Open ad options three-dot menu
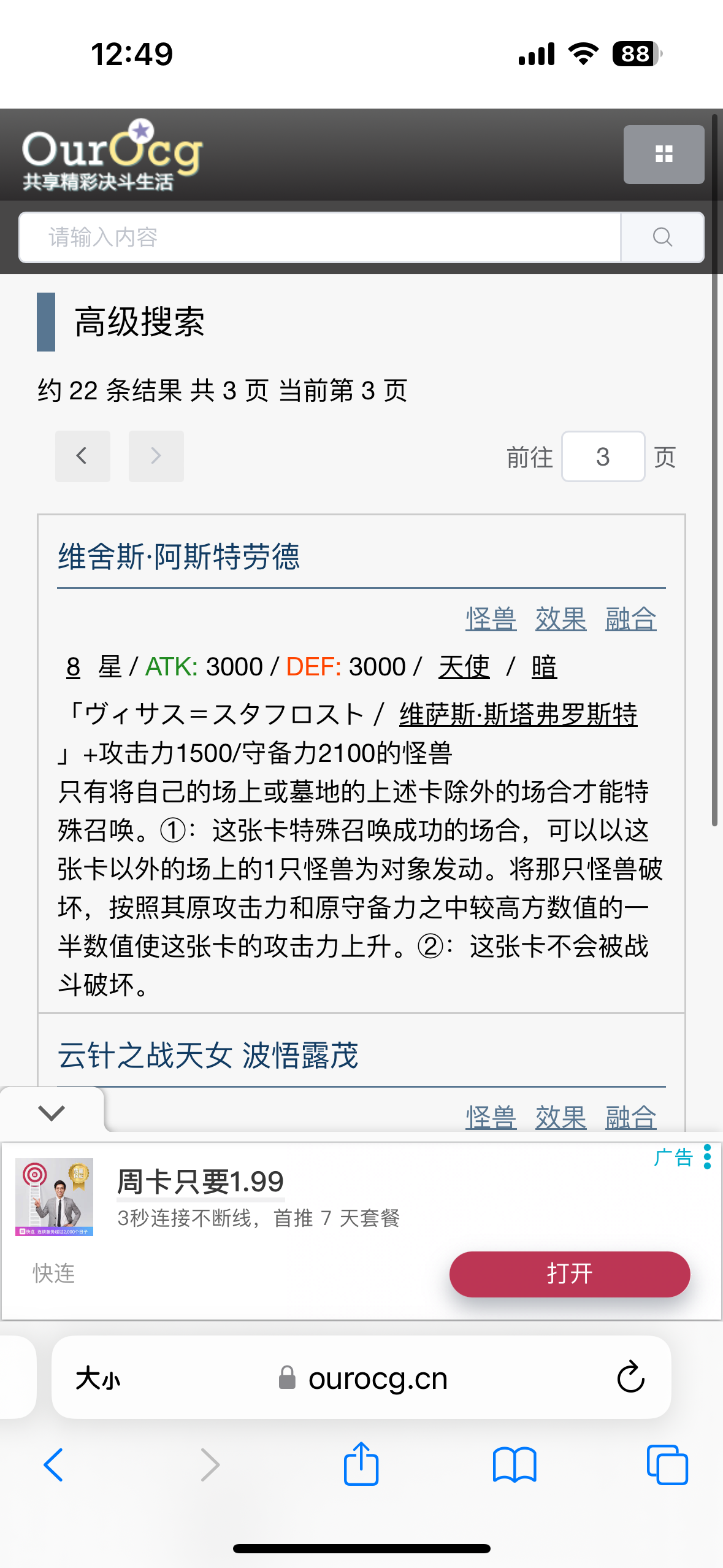 [x=707, y=1157]
